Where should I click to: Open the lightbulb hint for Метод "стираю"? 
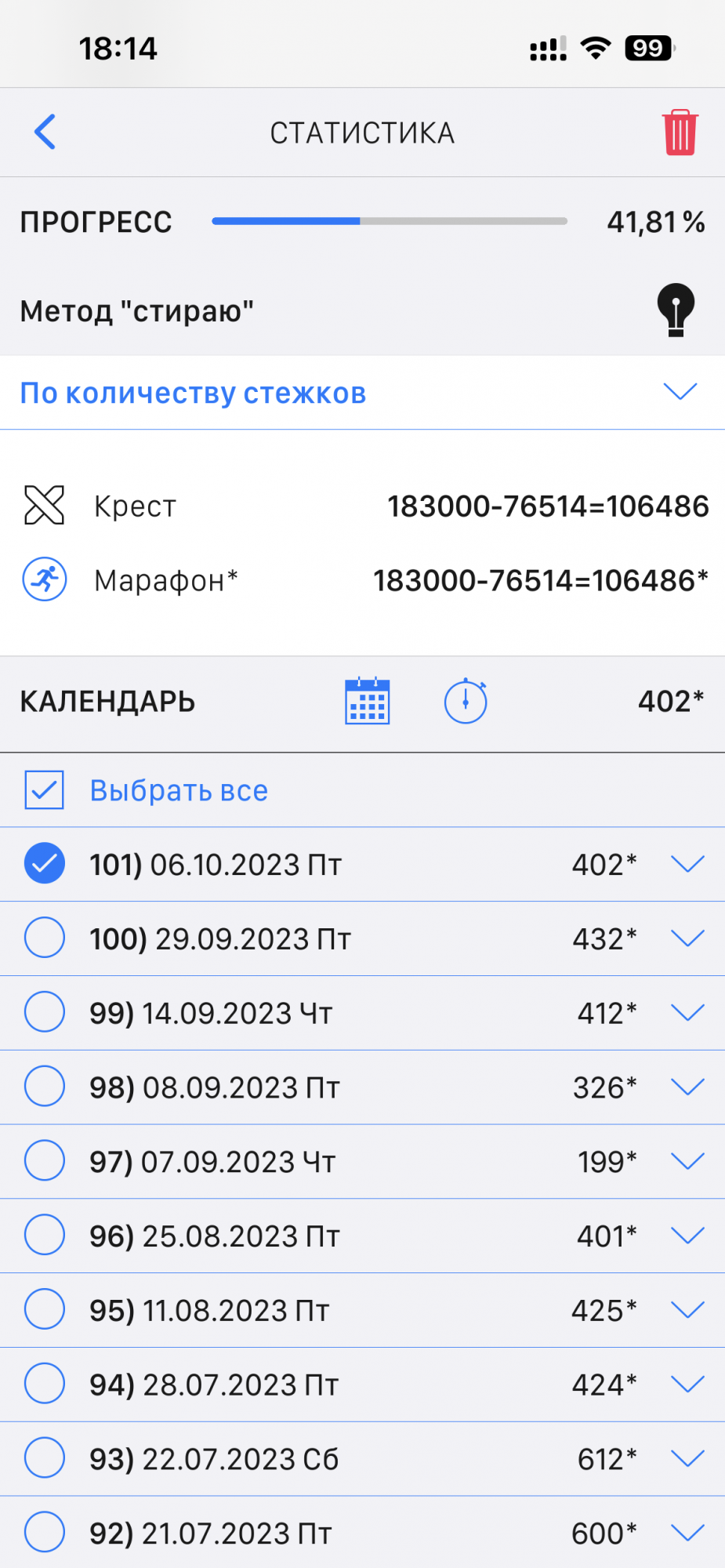[x=676, y=310]
